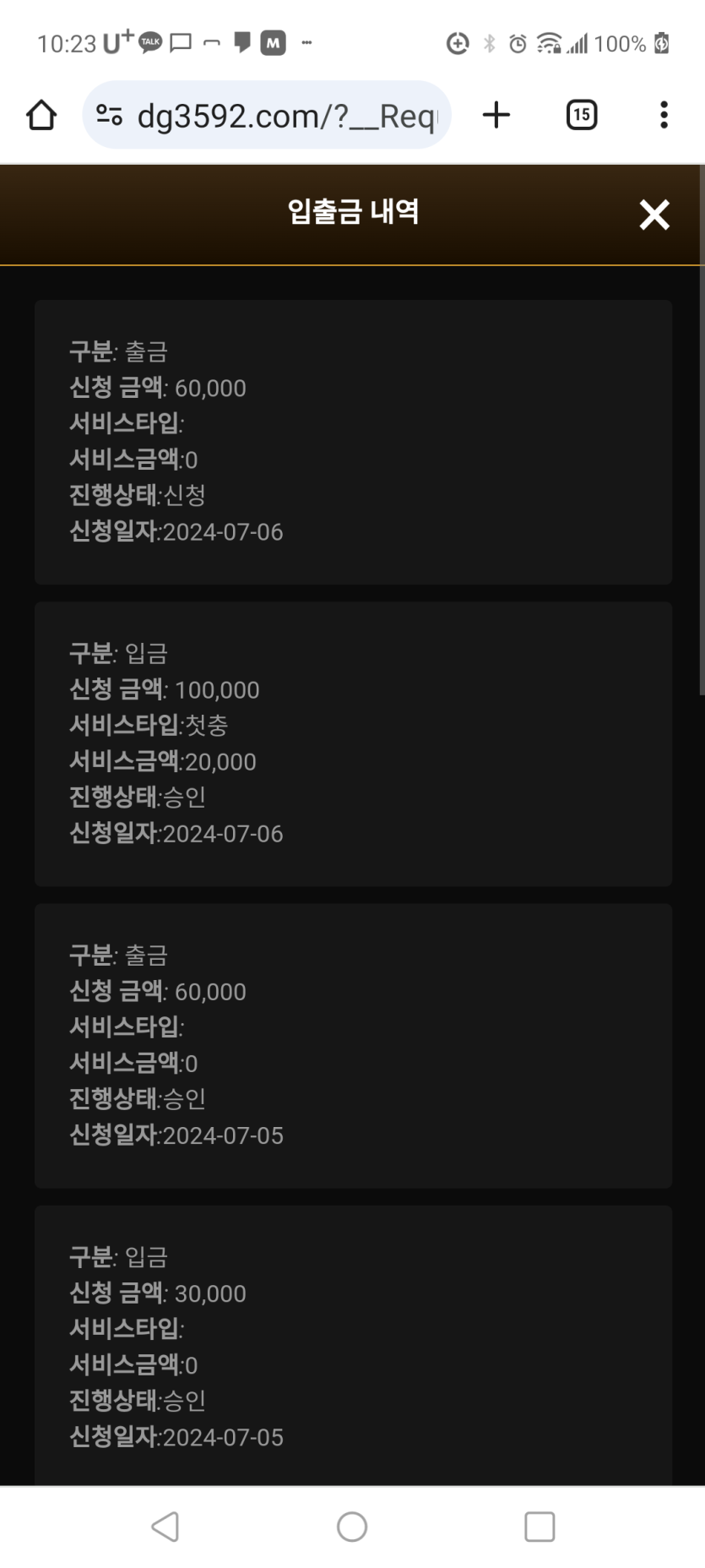Close the 입출금 내역 panel
Image resolution: width=705 pixels, height=1568 pixels.
tap(653, 215)
